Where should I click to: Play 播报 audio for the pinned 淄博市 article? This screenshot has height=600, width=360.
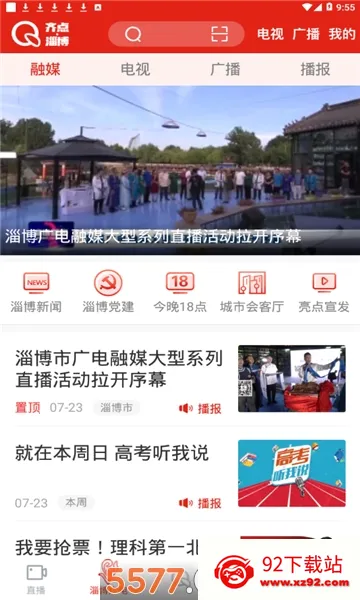[x=200, y=408]
